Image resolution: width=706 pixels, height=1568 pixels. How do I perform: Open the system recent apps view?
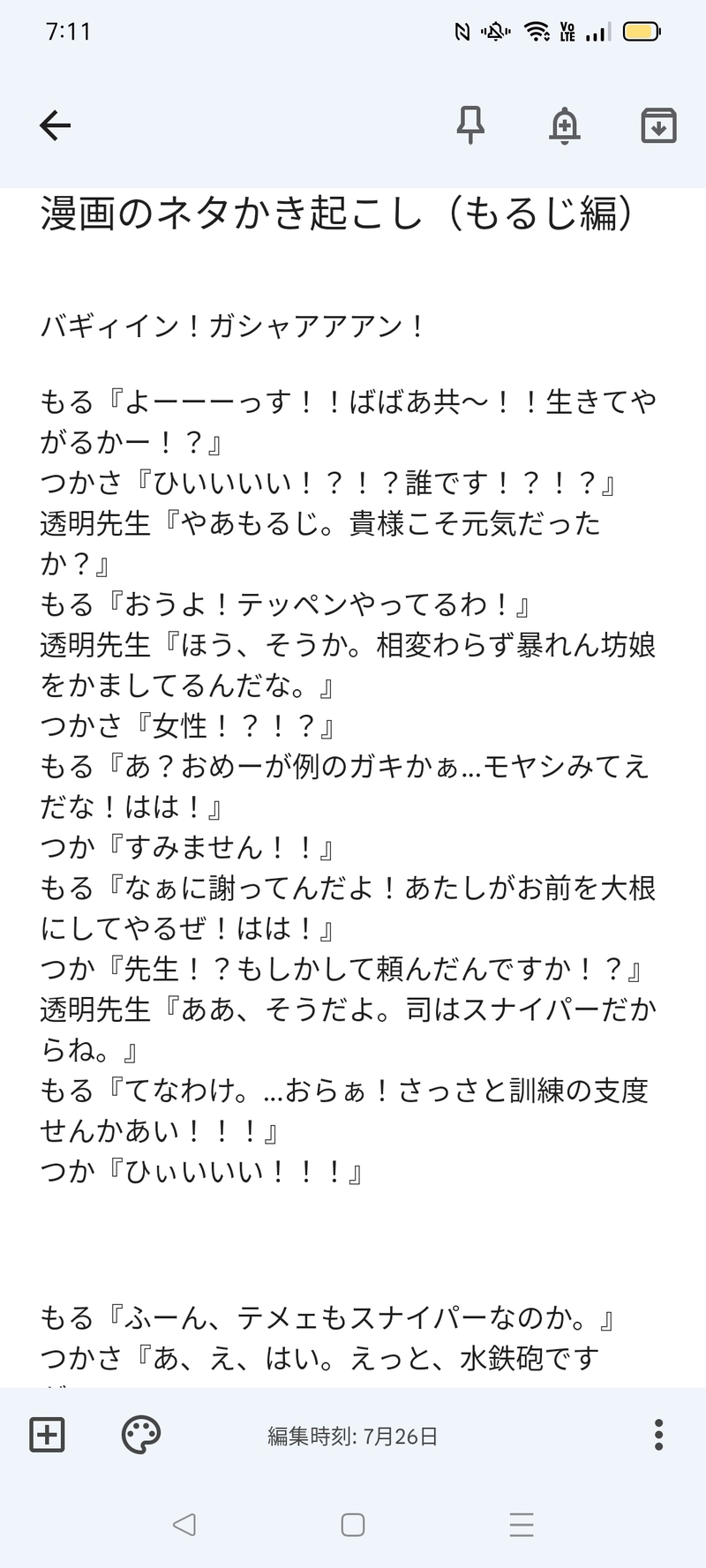tap(522, 1525)
